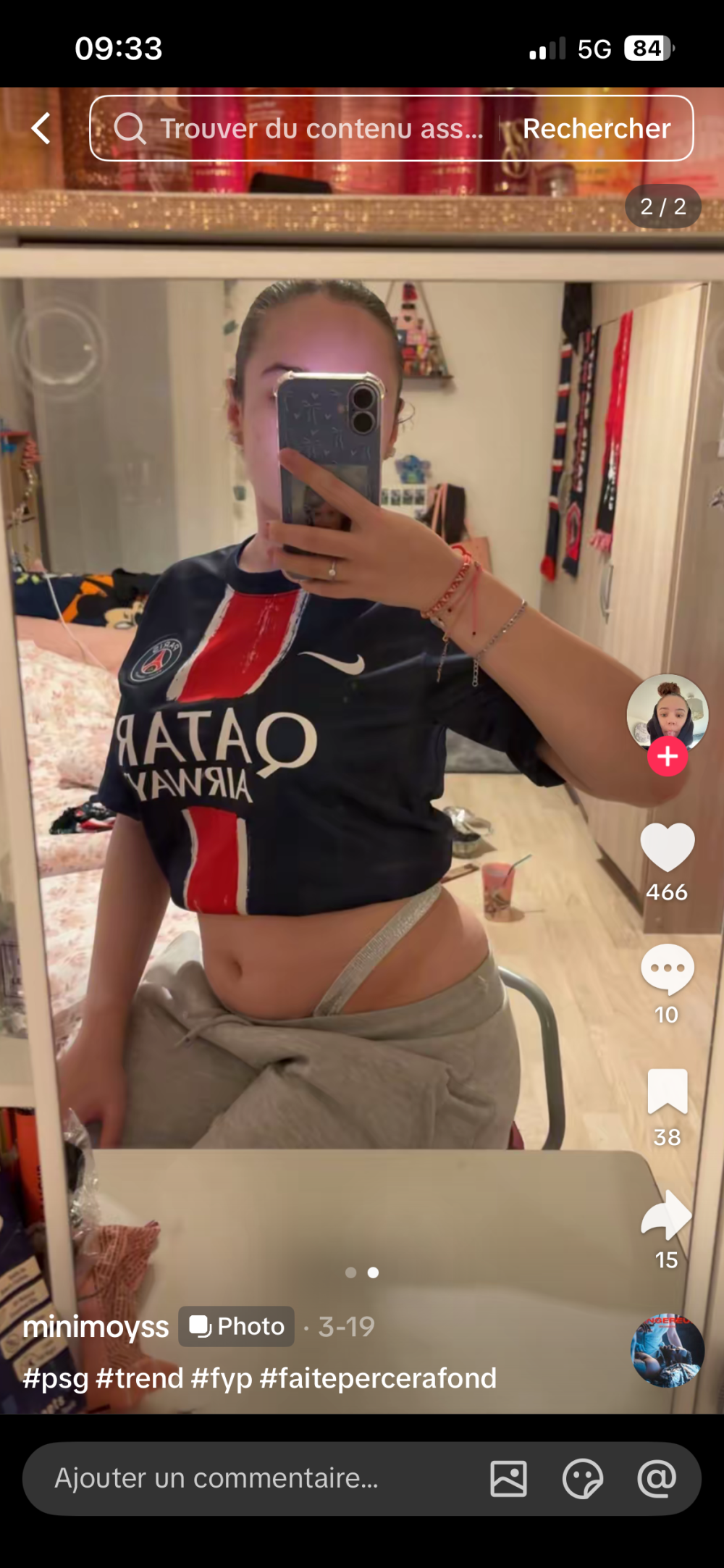
Task: Open the creator's profile picture
Action: pyautogui.click(x=667, y=711)
